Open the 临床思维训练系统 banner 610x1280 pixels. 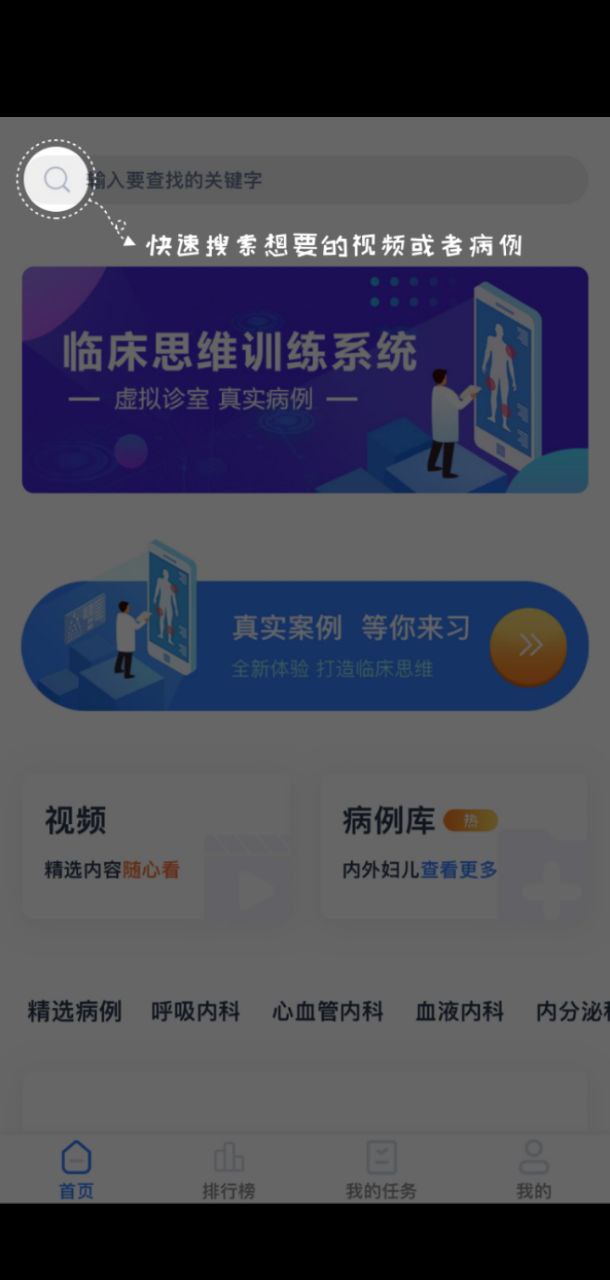click(x=305, y=379)
